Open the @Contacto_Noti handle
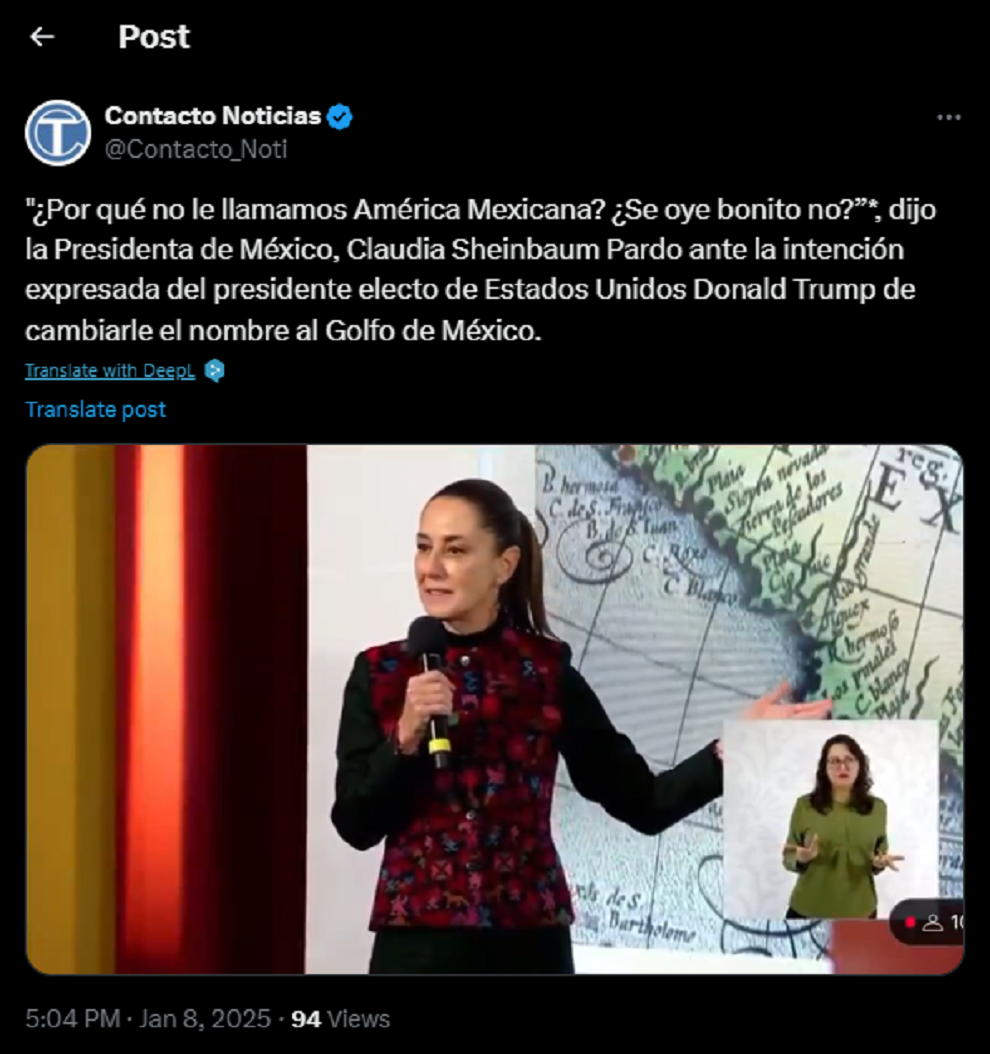Screen dimensions: 990x1054 pos(195,149)
